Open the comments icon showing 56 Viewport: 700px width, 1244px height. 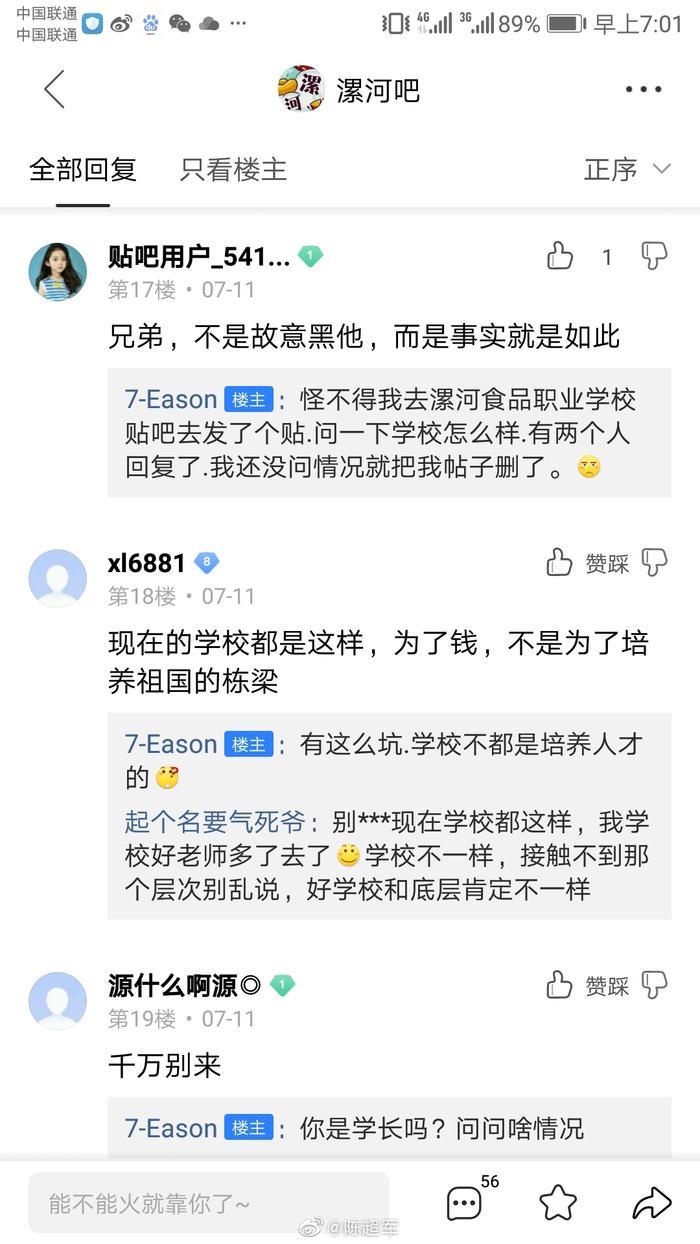[x=465, y=1203]
